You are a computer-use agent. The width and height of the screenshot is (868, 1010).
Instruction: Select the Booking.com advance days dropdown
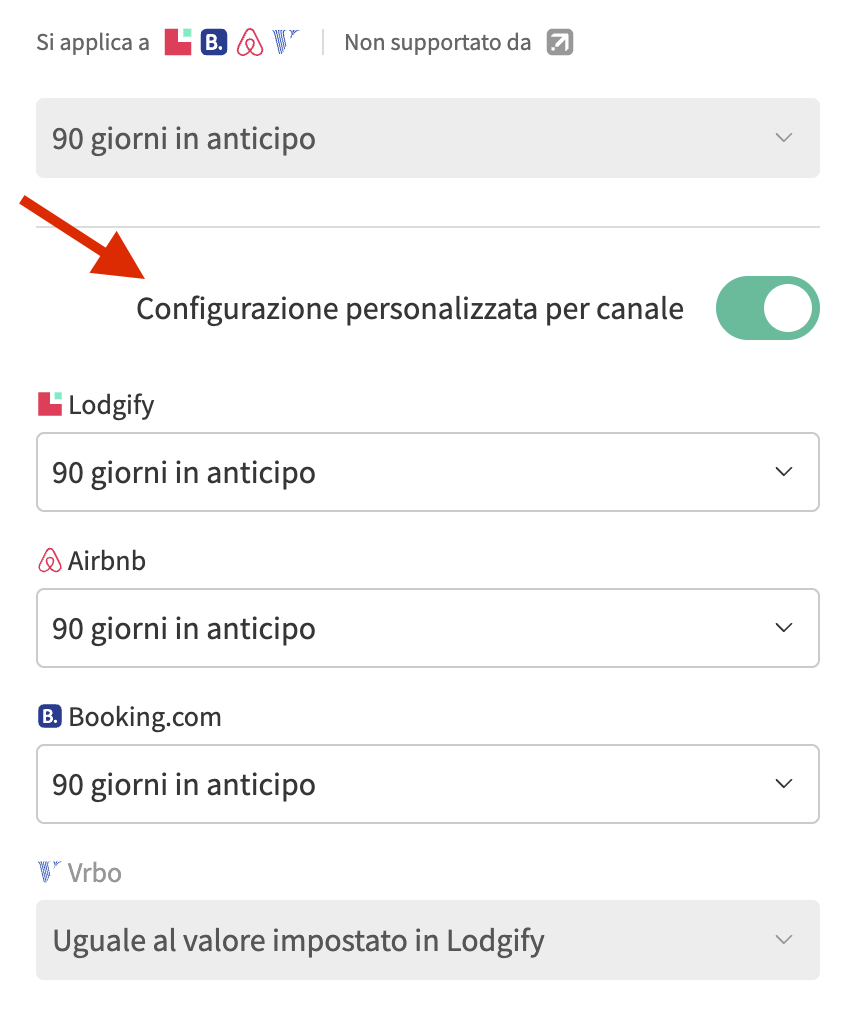pos(428,784)
